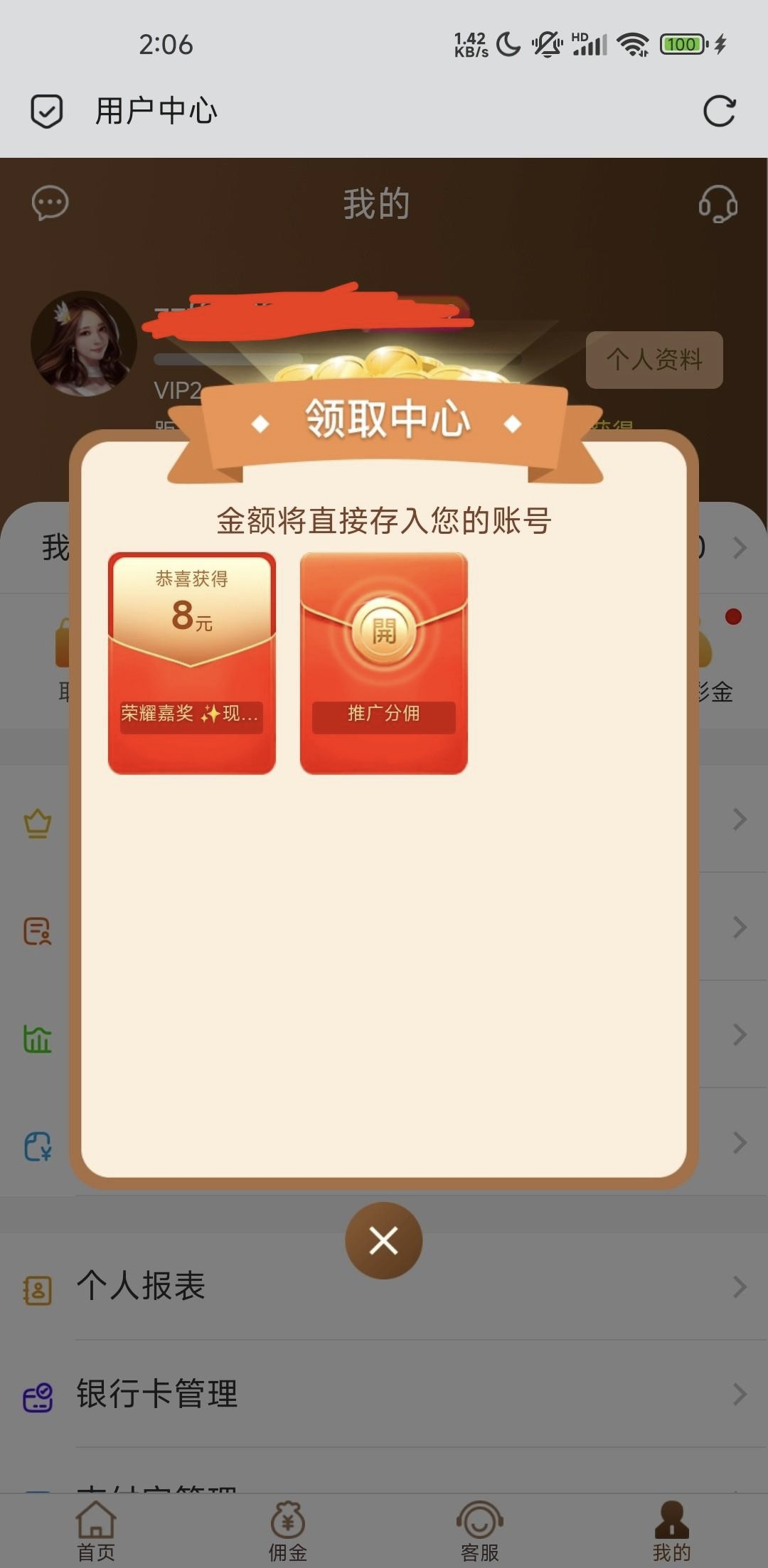
Task: Switch to the 客服 tab
Action: [x=480, y=1531]
